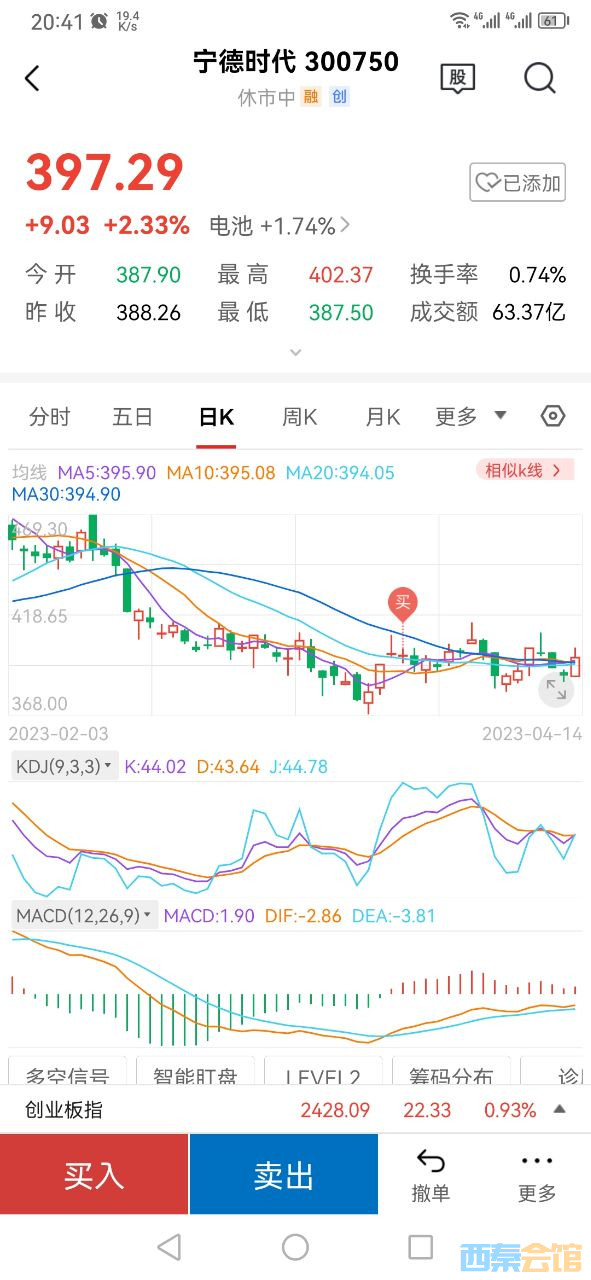The image size is (591, 1280).
Task: Tap the 已添加 watchlist button
Action: 518,183
